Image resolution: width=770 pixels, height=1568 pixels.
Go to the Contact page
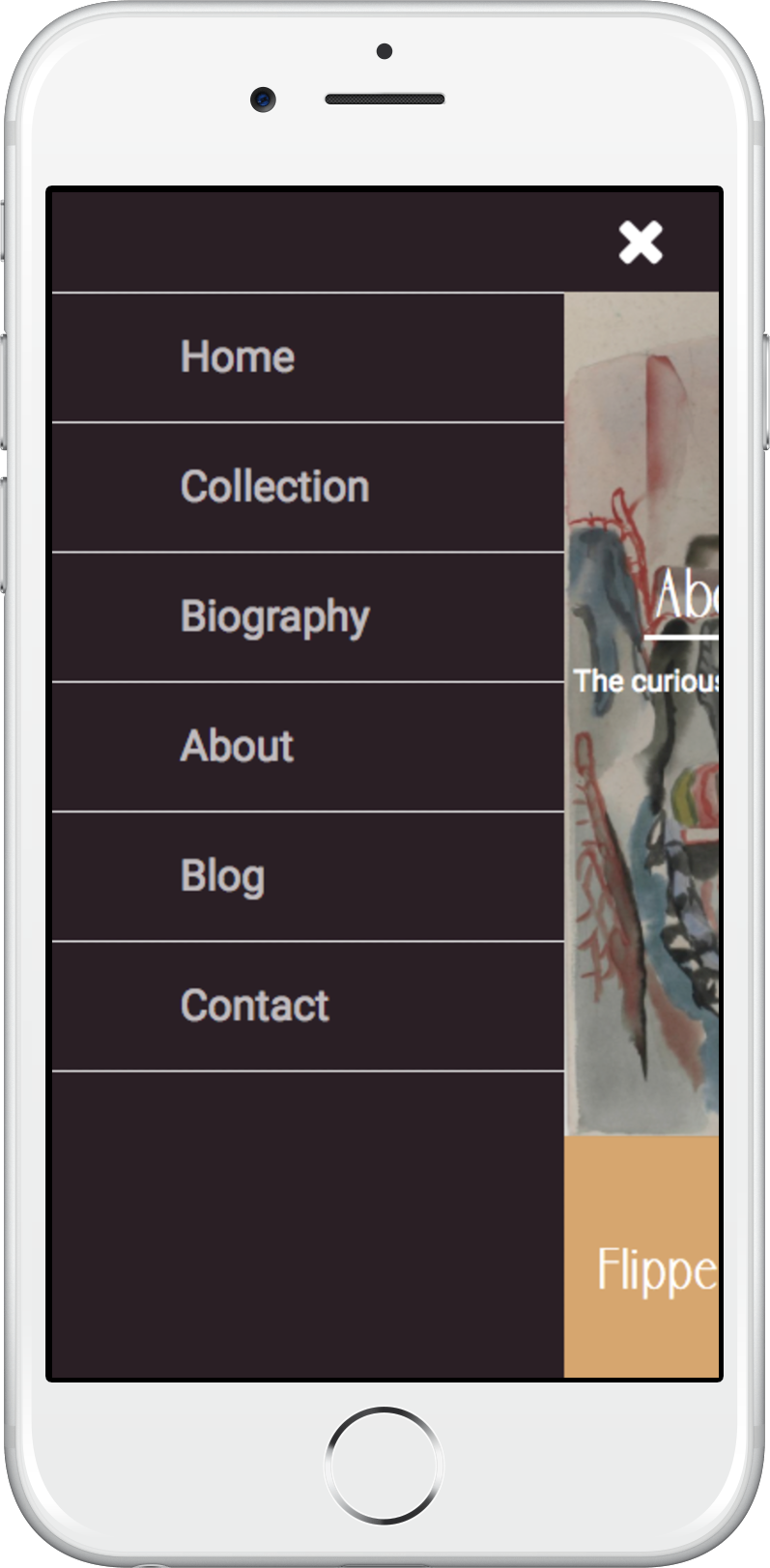click(254, 1006)
